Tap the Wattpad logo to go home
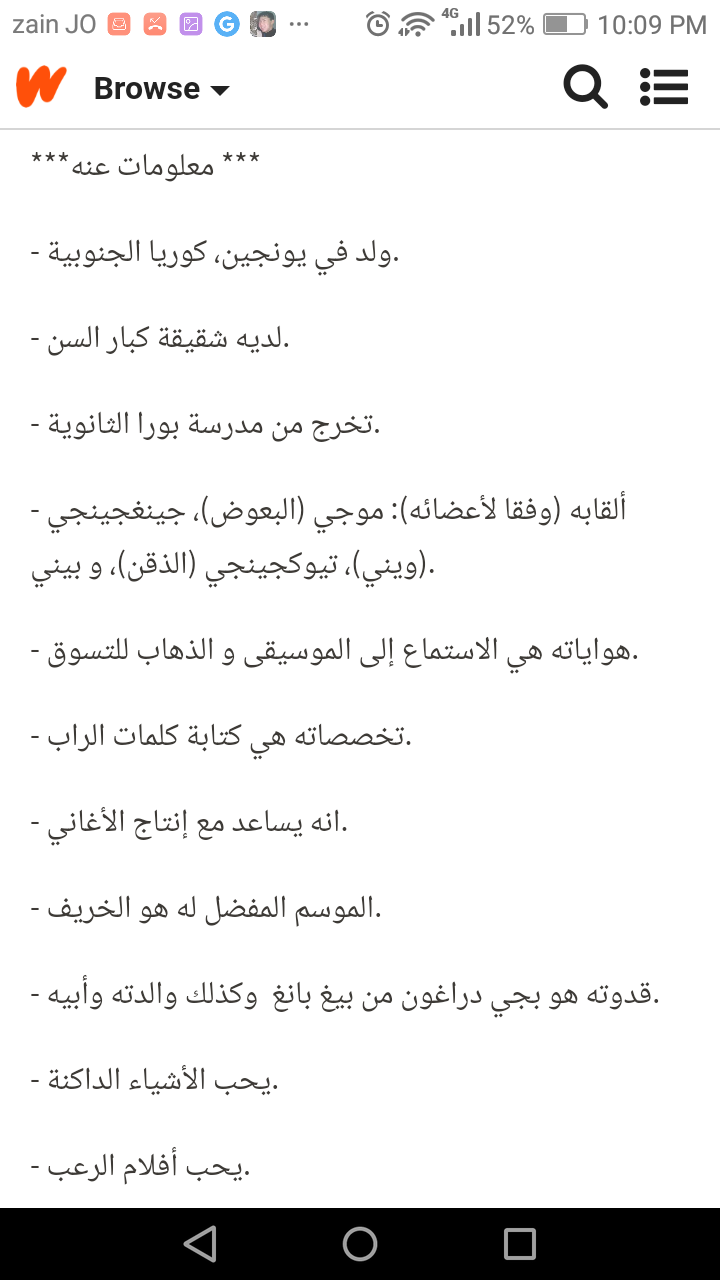 click(41, 88)
